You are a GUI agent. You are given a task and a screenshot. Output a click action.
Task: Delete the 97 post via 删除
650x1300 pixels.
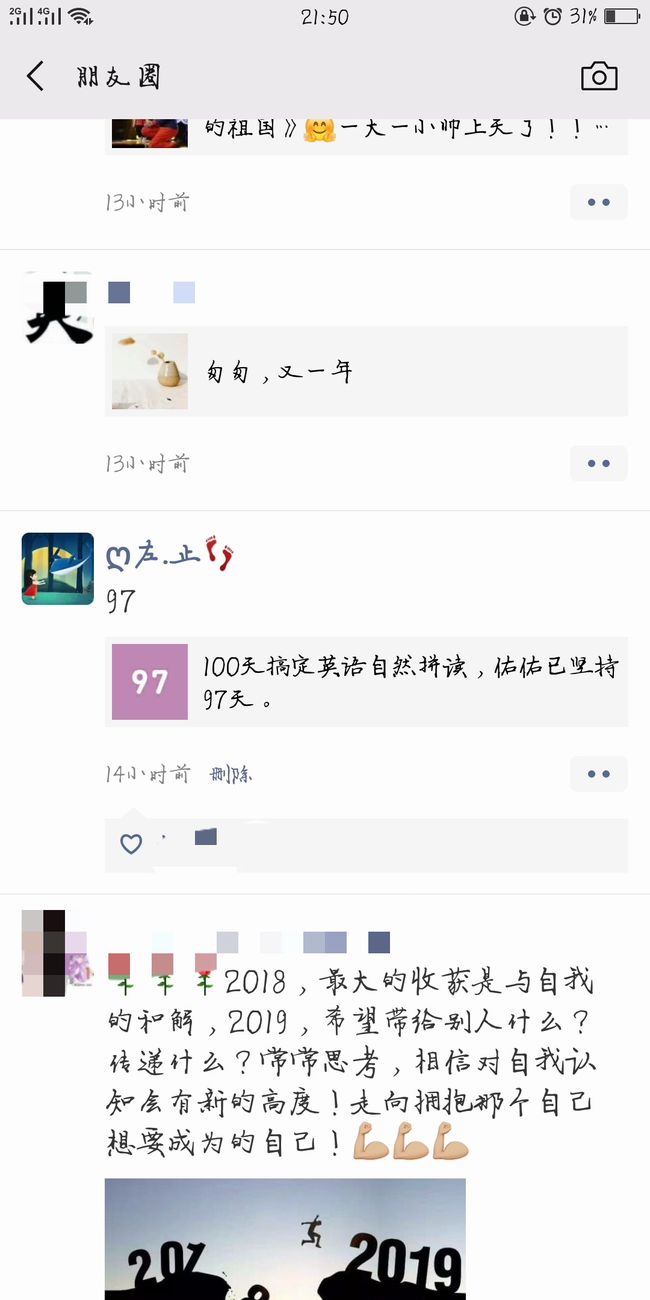(x=231, y=774)
